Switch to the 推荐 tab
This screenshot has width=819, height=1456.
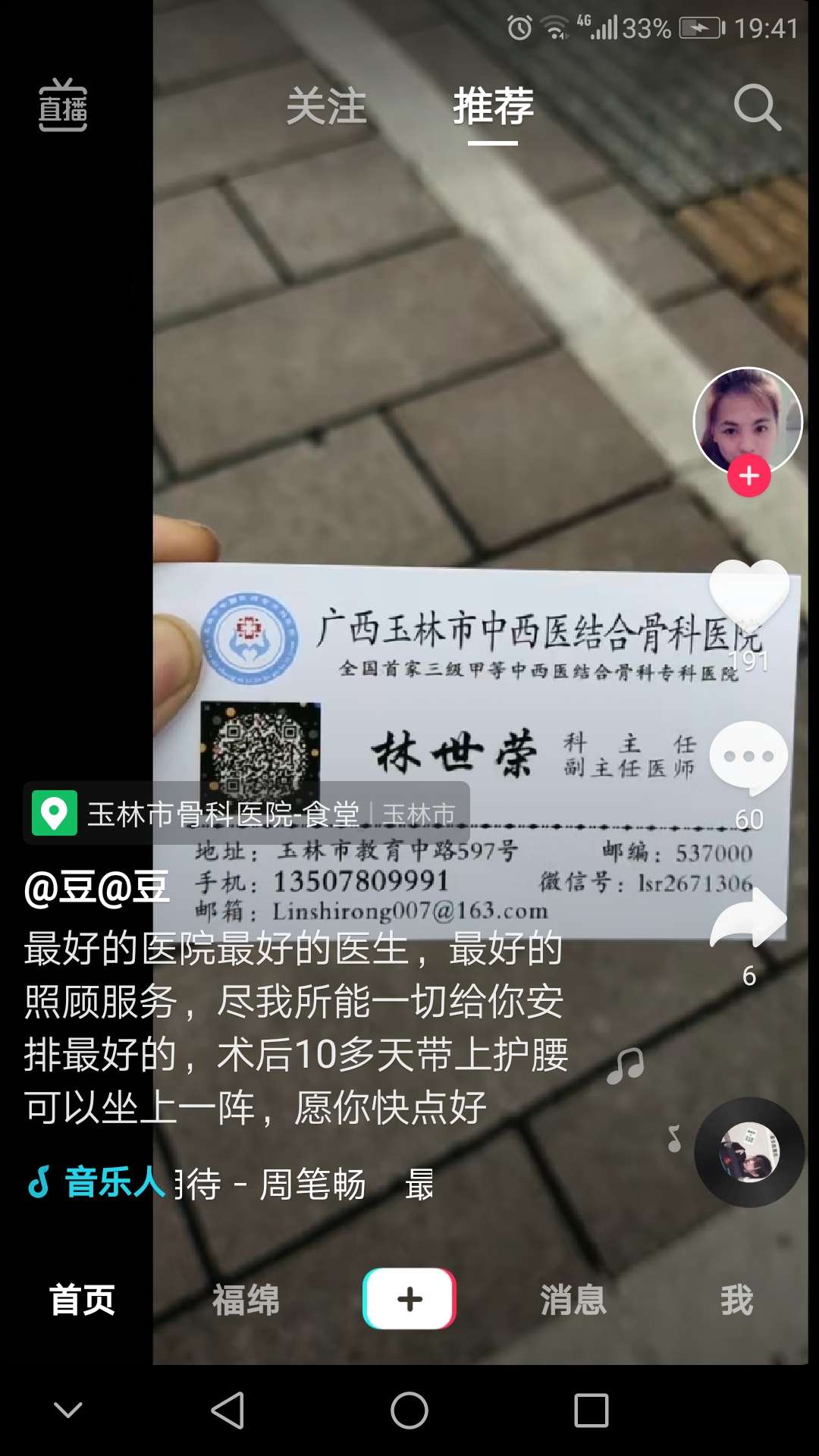[x=493, y=106]
